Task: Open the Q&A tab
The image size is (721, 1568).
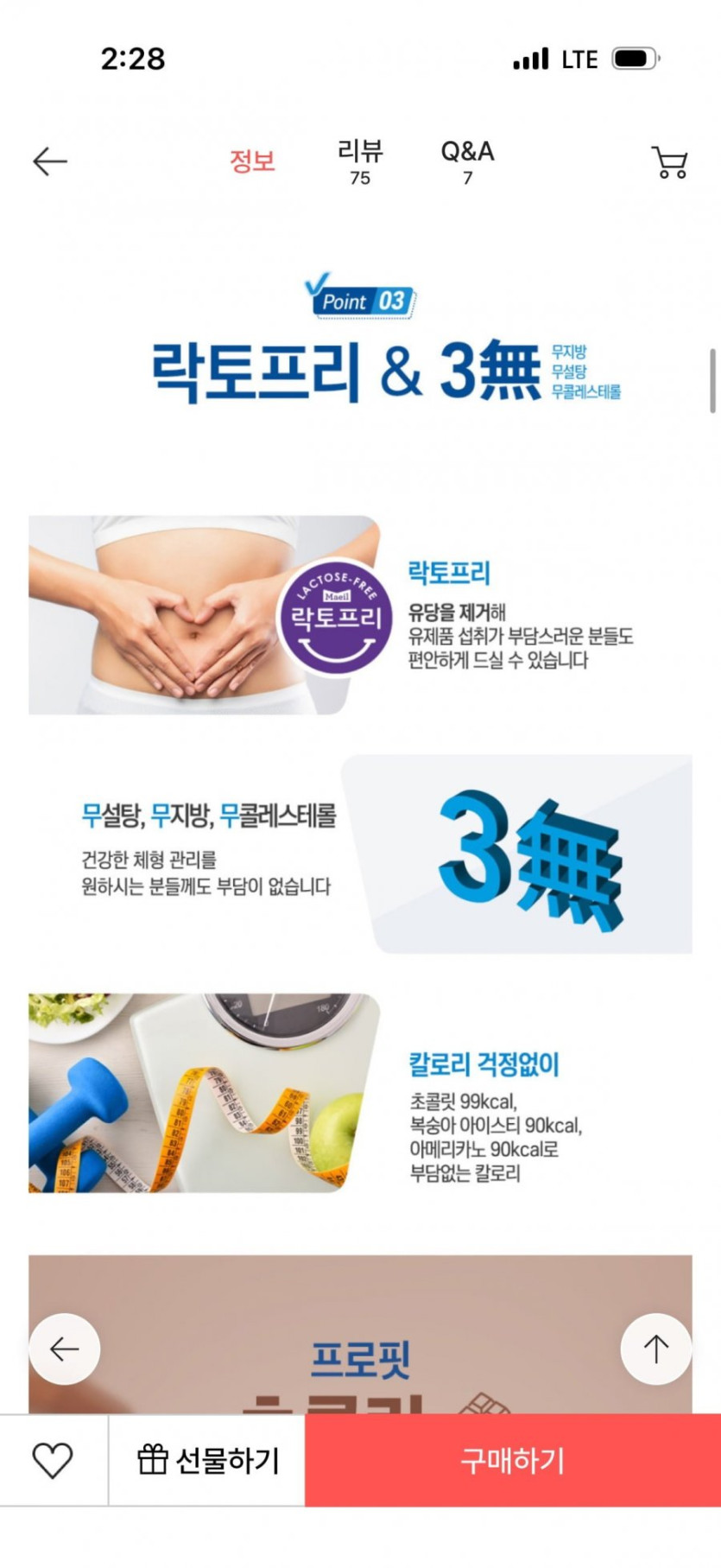Action: (467, 162)
